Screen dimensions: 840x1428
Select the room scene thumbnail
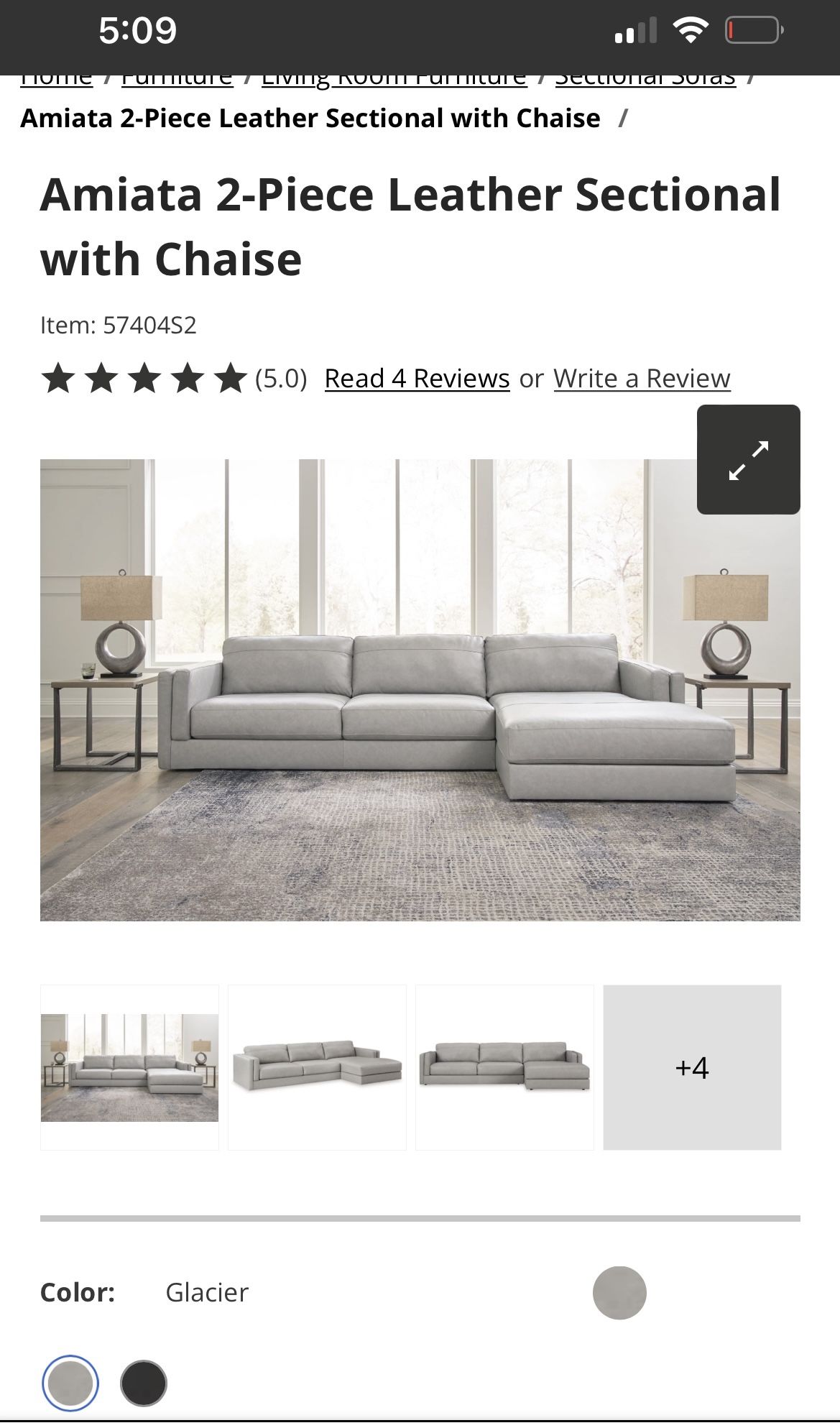pyautogui.click(x=129, y=1067)
